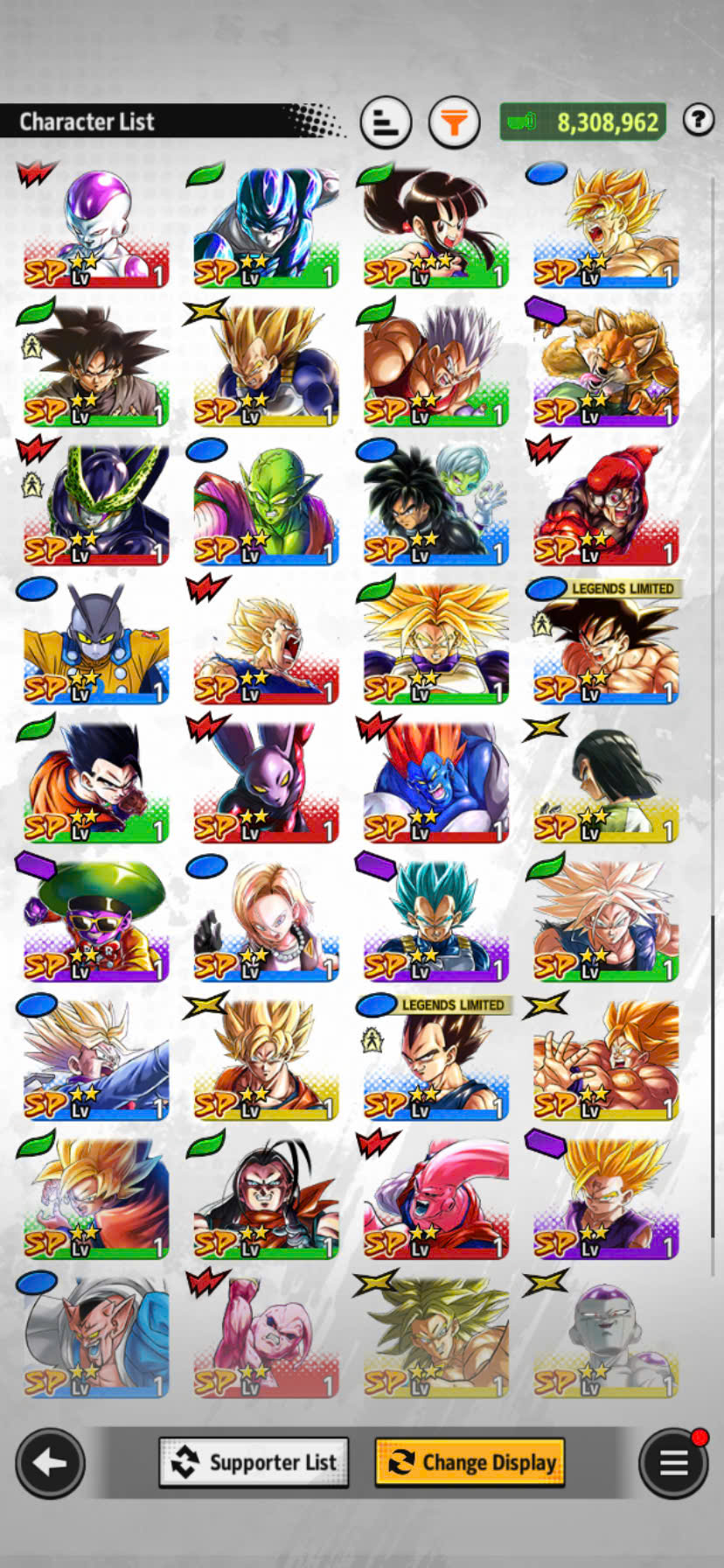
Task: Open the Supporter List
Action: [254, 1462]
